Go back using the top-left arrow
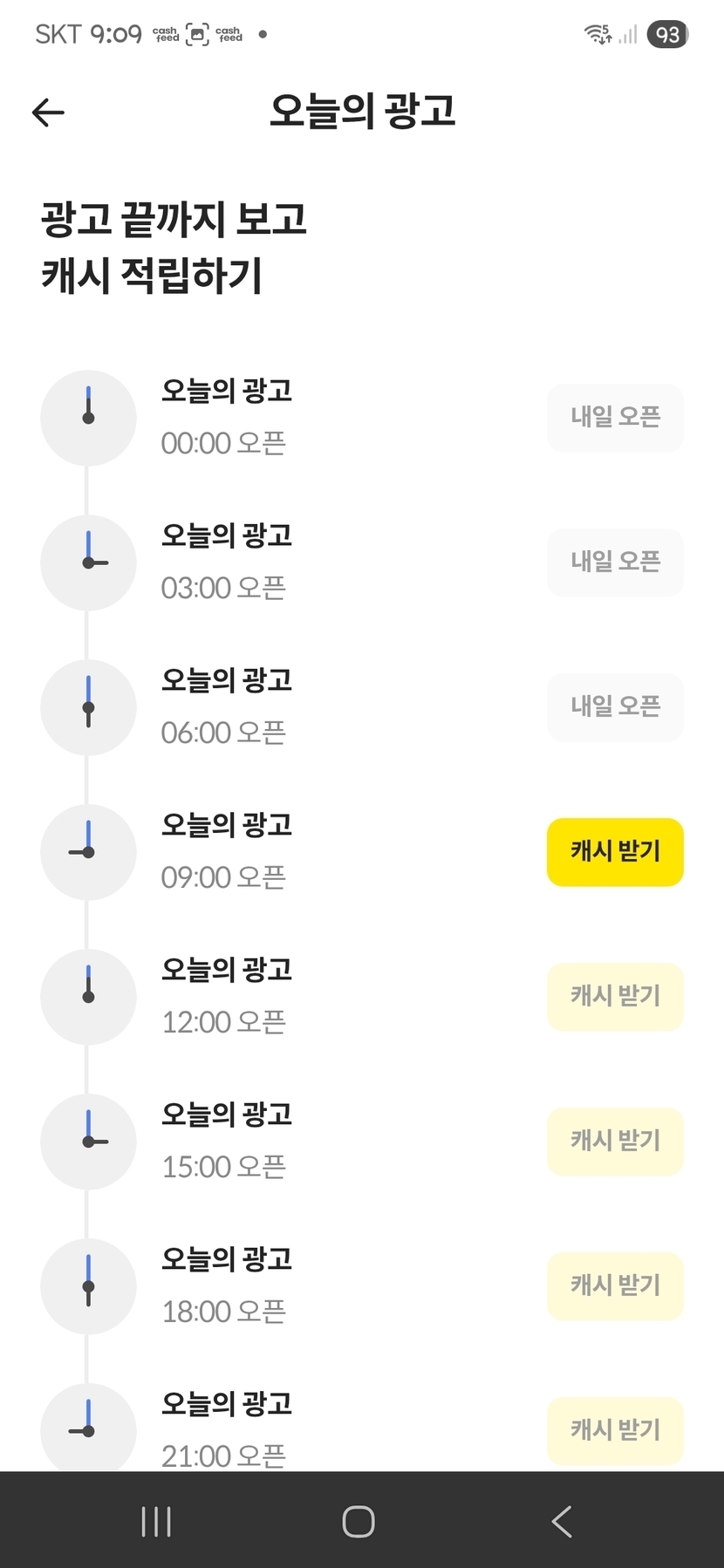This screenshot has width=724, height=1568. [48, 112]
